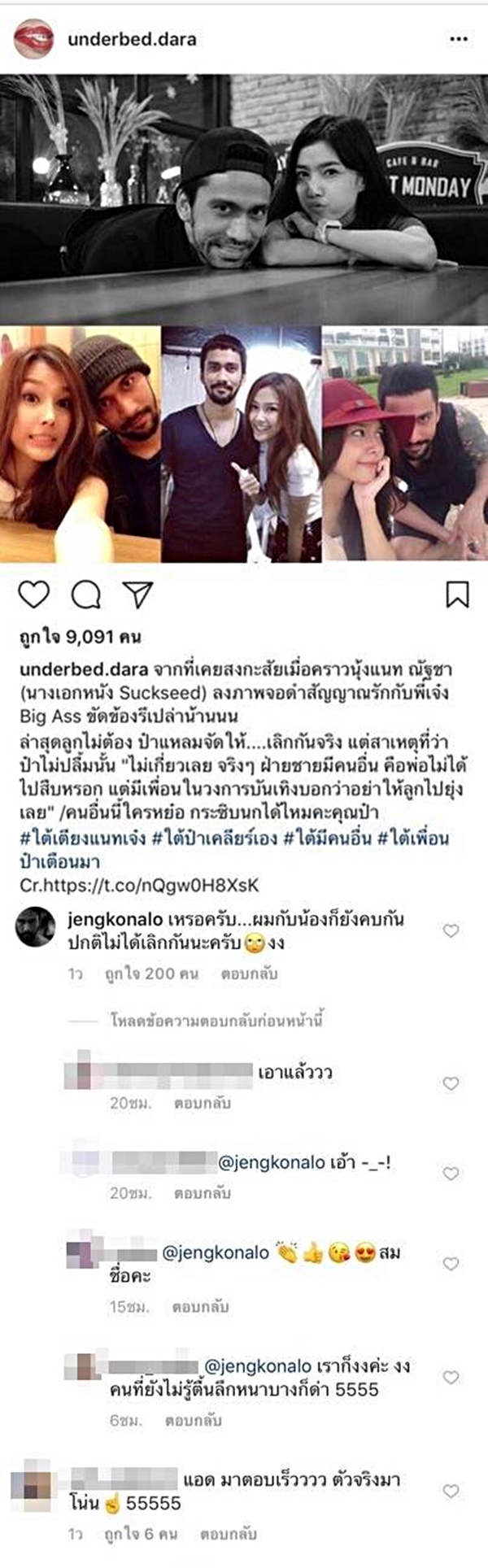Like the underbed.dara post
Screen dimensions: 488x1568
tap(34, 595)
